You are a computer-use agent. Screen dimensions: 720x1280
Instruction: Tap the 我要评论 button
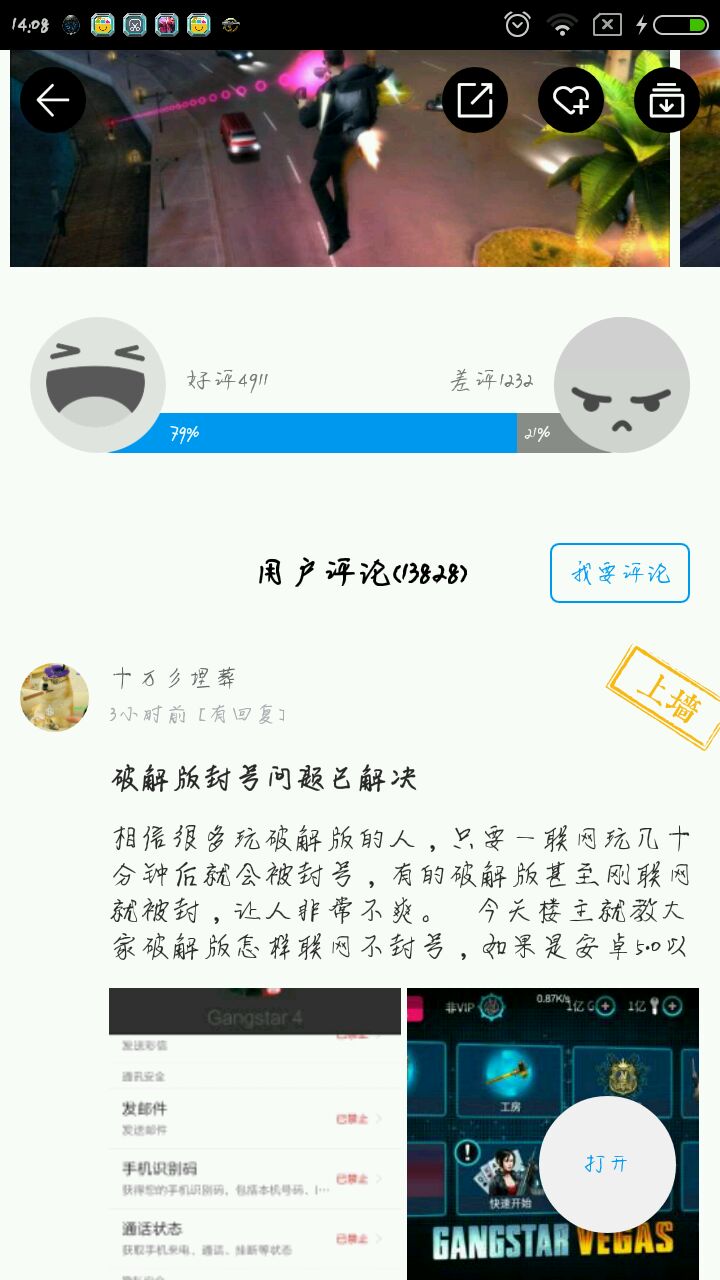(620, 573)
